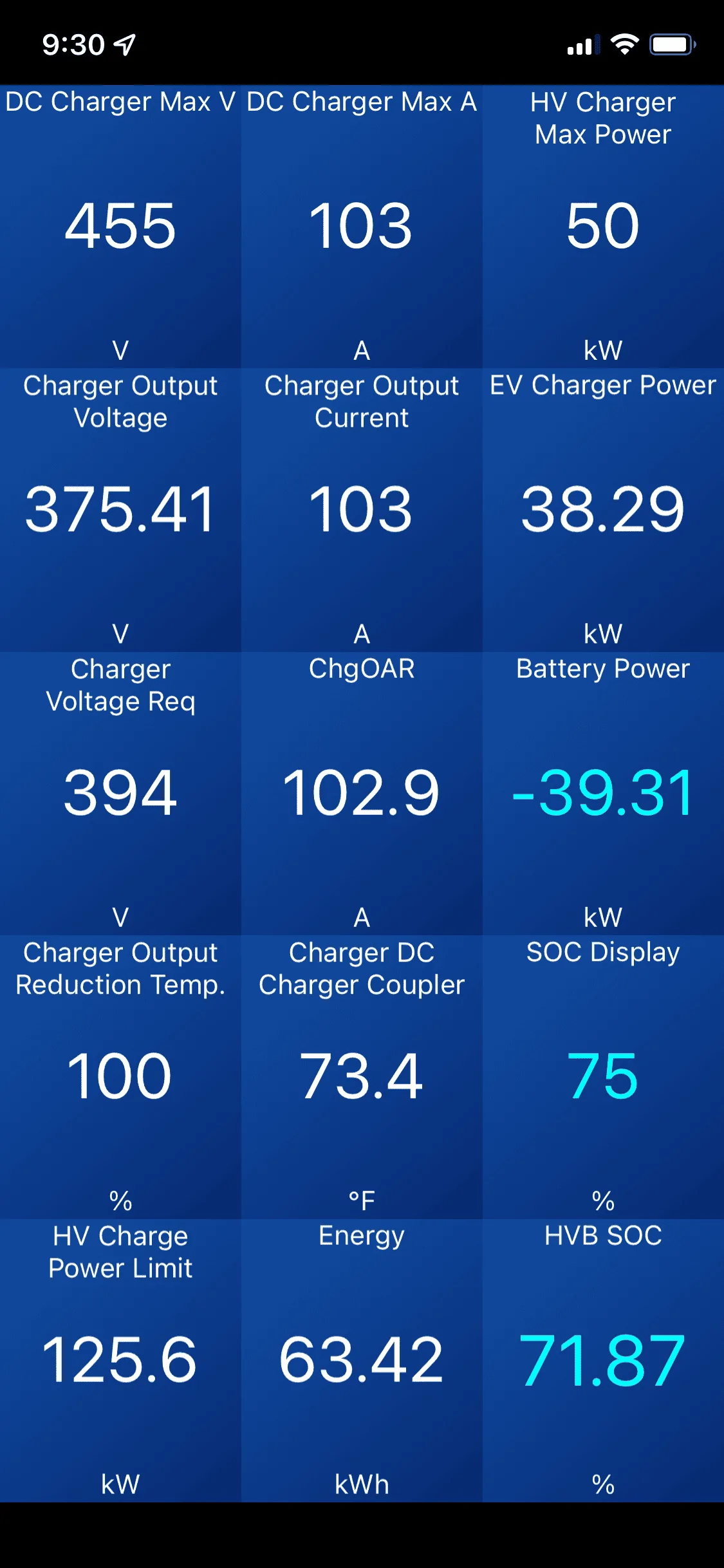Open the ChgOAR gauge tile
724x1568 pixels.
[362, 792]
